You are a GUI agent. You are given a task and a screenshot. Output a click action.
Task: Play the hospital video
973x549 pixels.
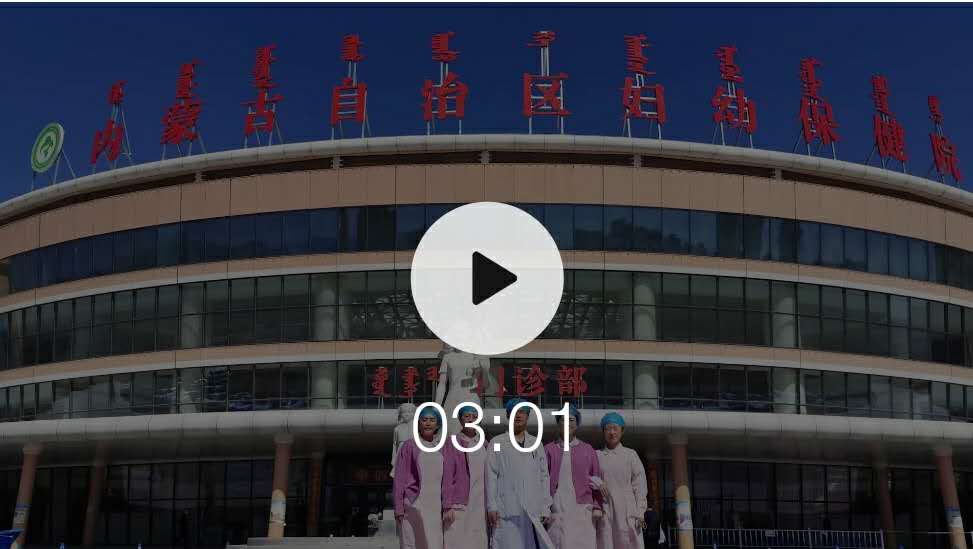tap(487, 278)
